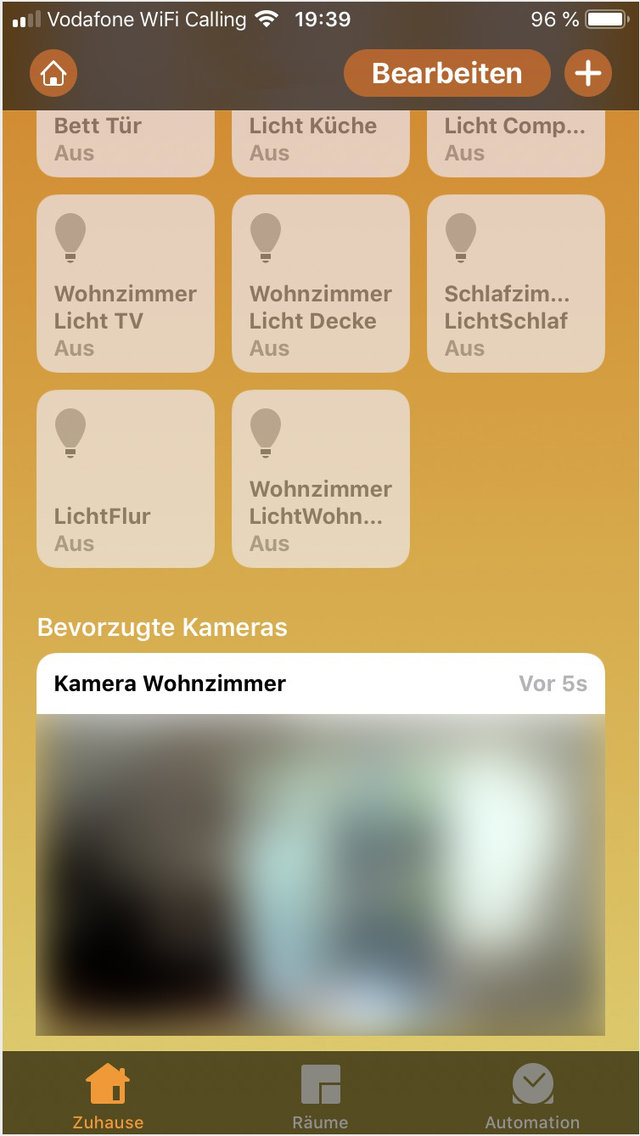Open the Automation tab
The width and height of the screenshot is (640, 1136).
(x=532, y=1095)
